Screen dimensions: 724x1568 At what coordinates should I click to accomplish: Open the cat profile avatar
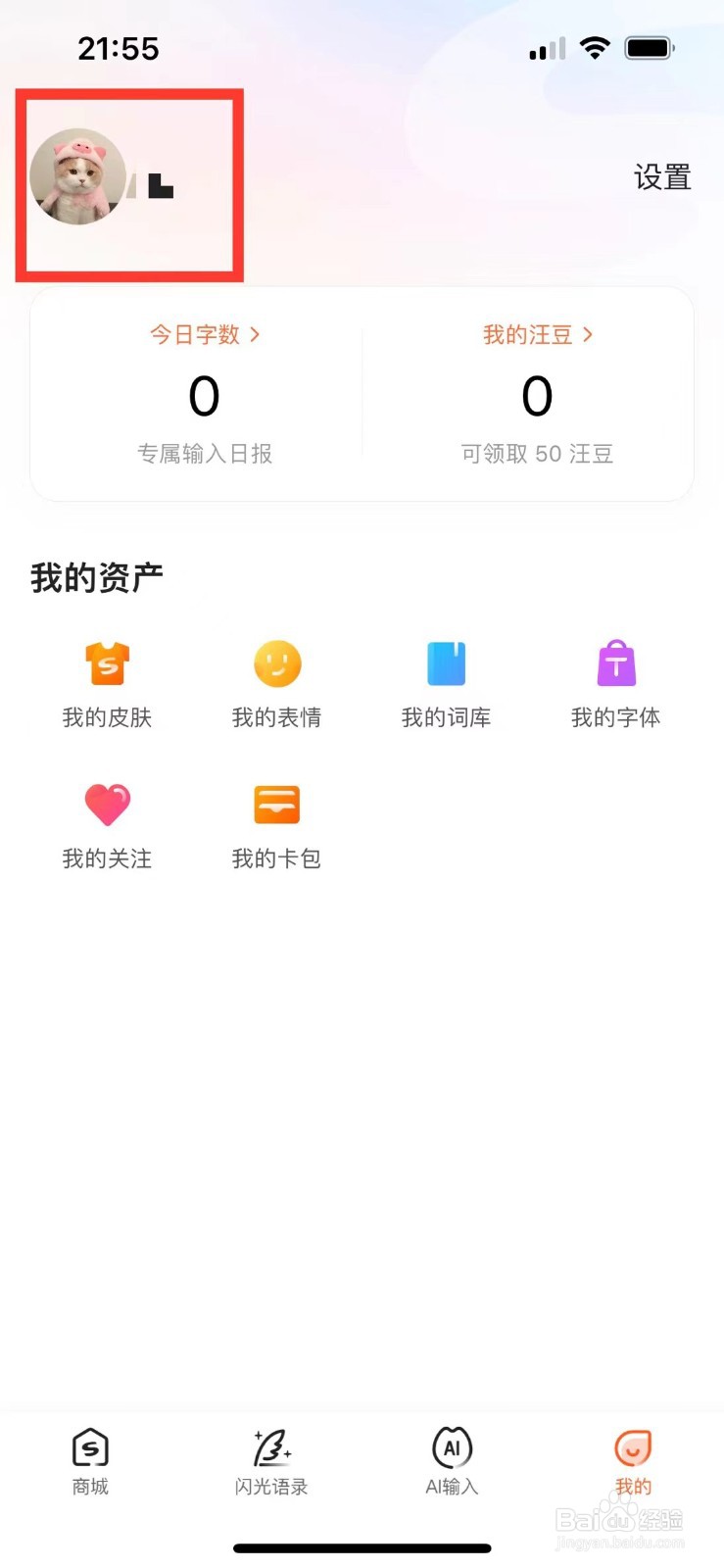point(77,177)
